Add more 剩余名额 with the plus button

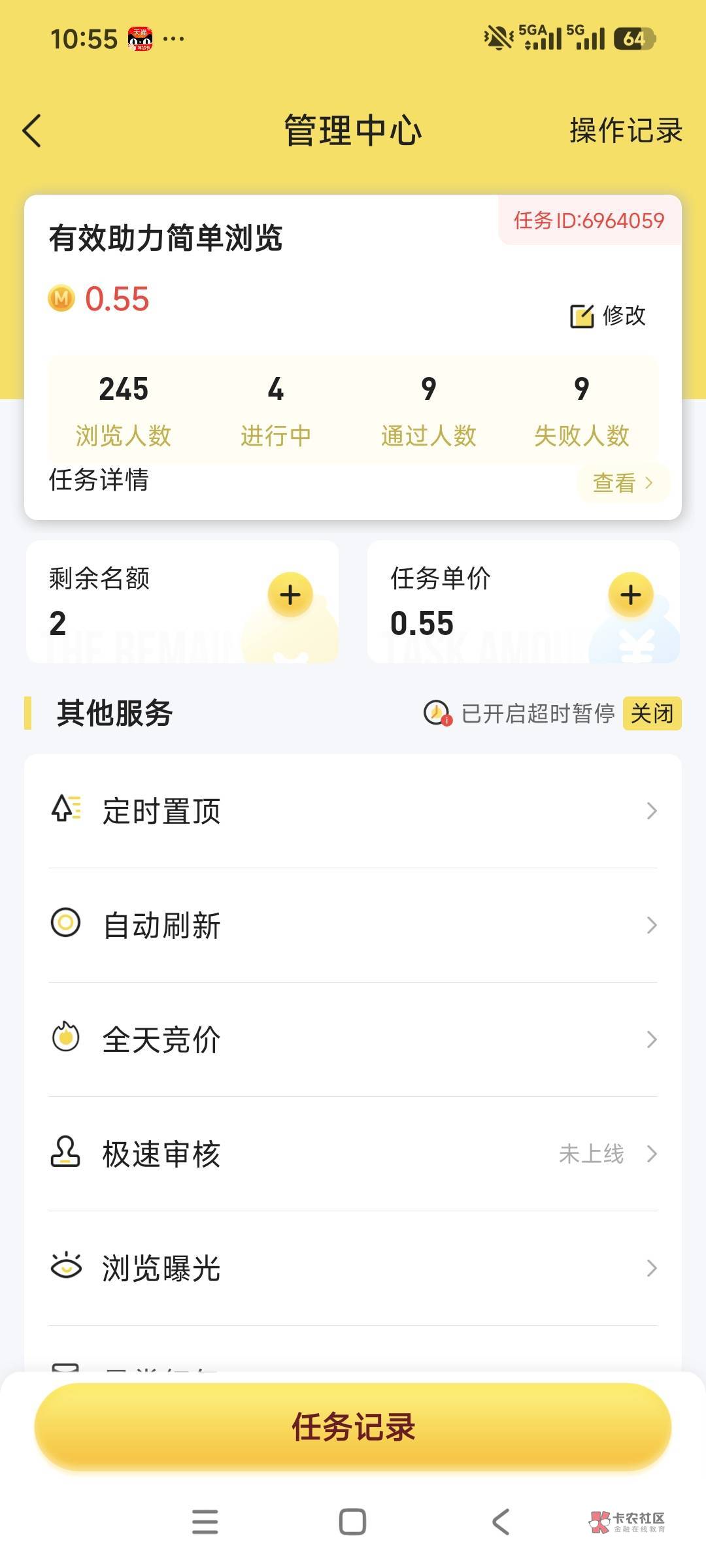(x=290, y=595)
